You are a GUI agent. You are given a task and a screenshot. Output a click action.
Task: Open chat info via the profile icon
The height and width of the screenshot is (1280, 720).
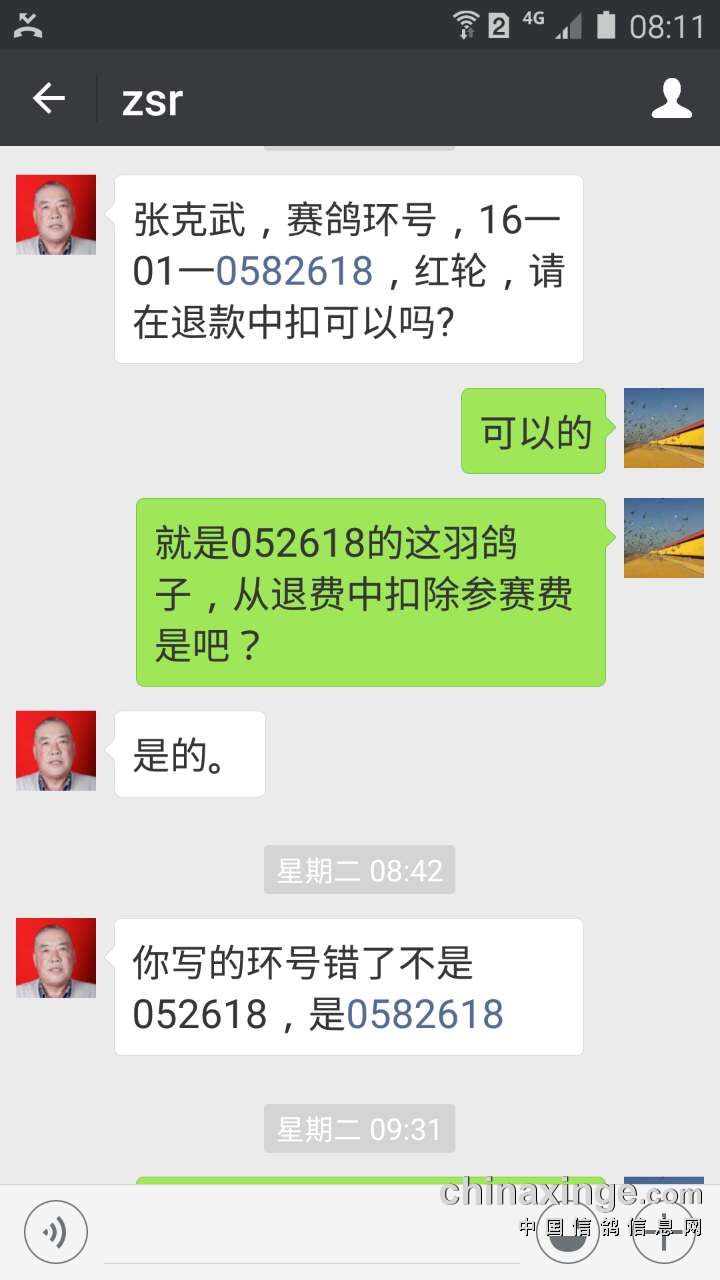pos(671,98)
